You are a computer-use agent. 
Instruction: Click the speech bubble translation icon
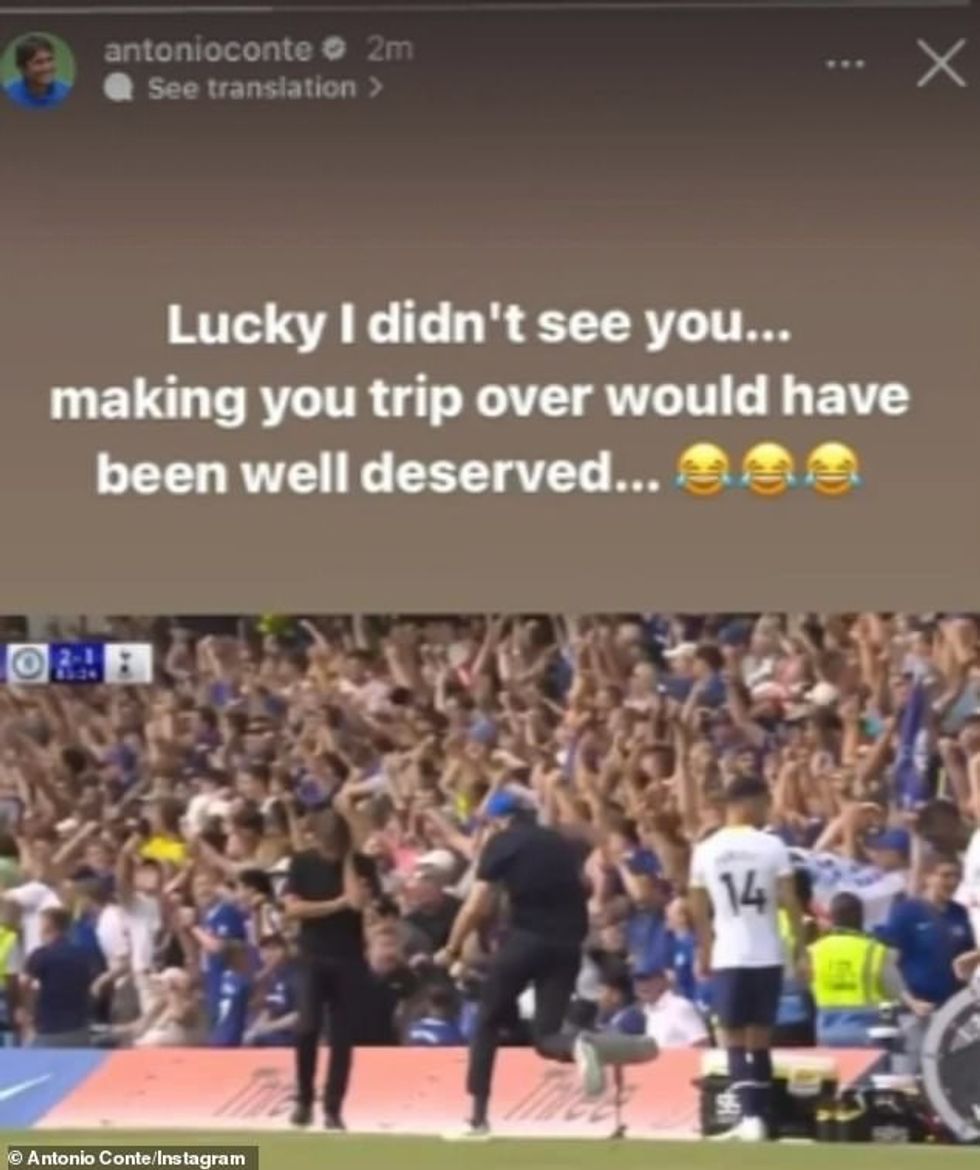pos(118,86)
